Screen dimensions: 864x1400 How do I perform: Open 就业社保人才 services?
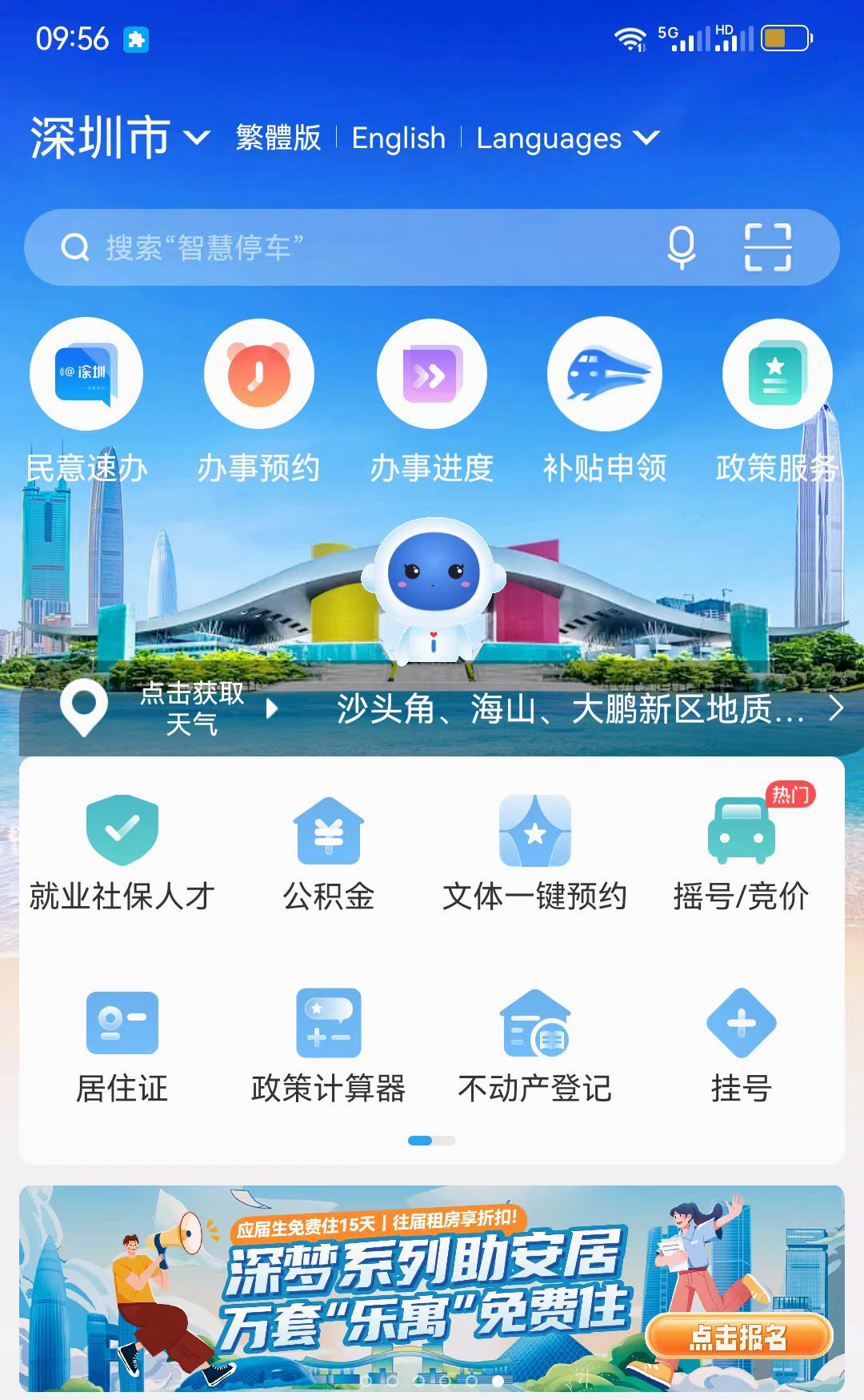coord(122,854)
